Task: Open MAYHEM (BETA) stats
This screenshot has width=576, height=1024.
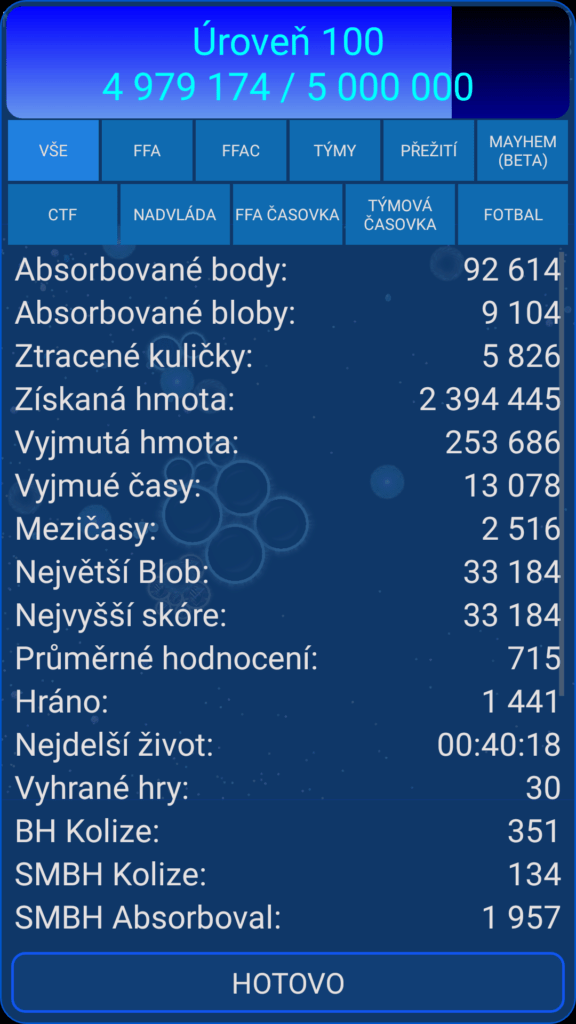Action: pyautogui.click(x=522, y=150)
